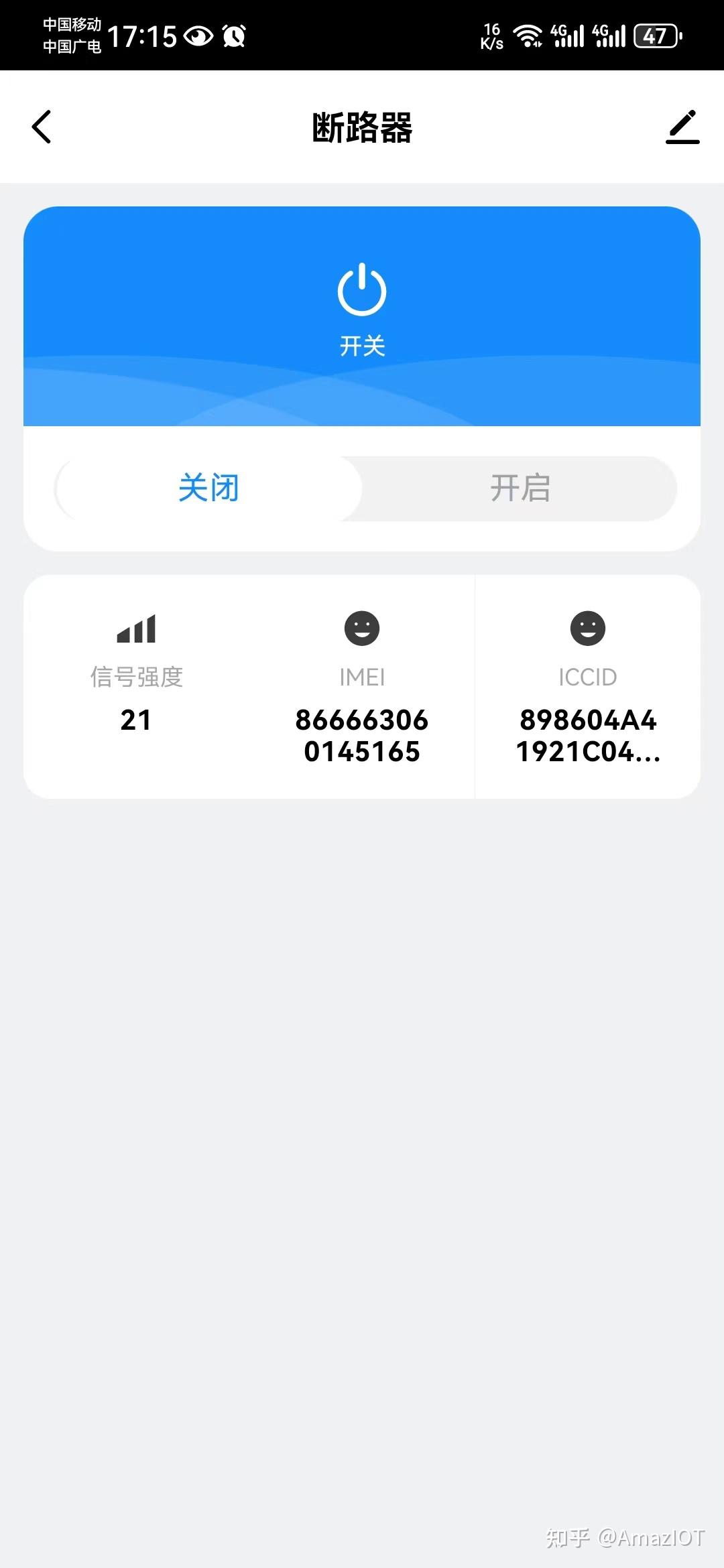Tap the smiley icon above ICCID
Screen dimensions: 724x1568
pyautogui.click(x=588, y=629)
